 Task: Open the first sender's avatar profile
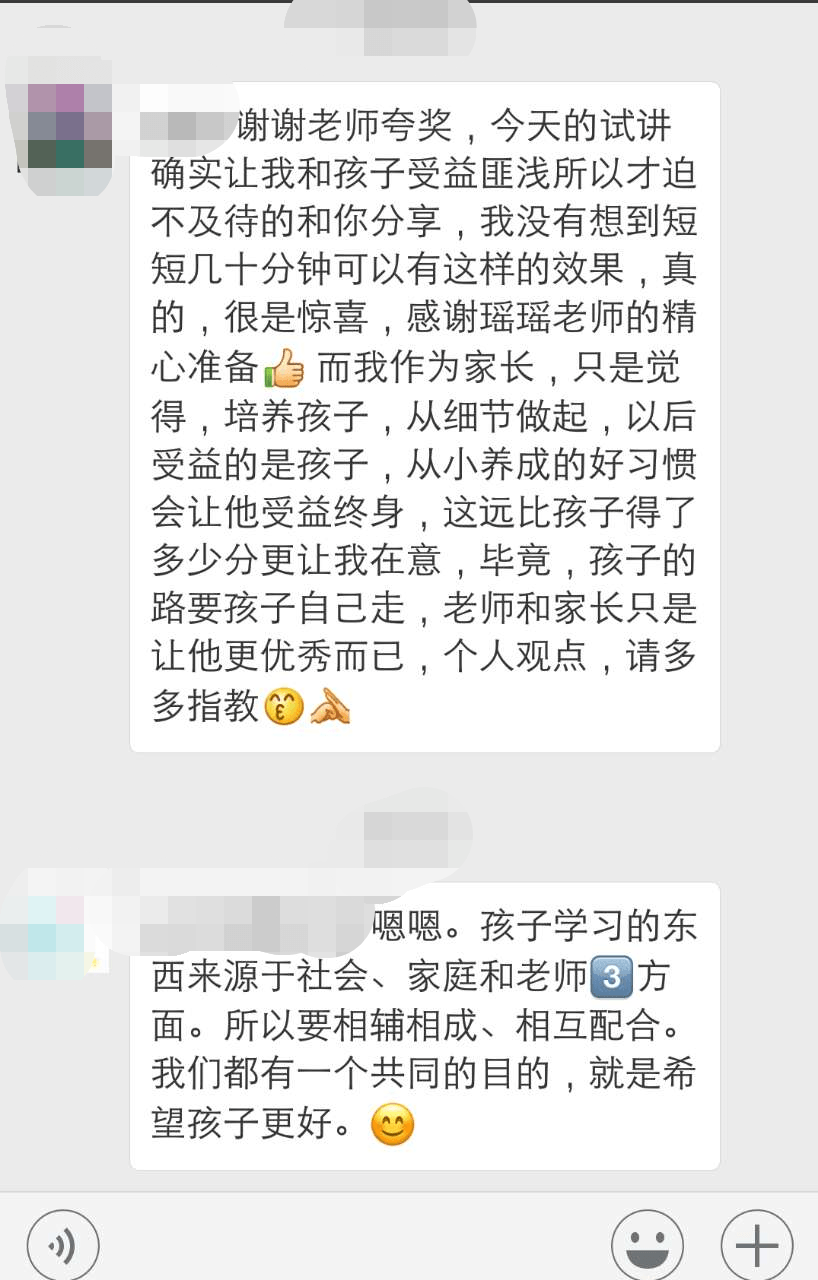(69, 126)
